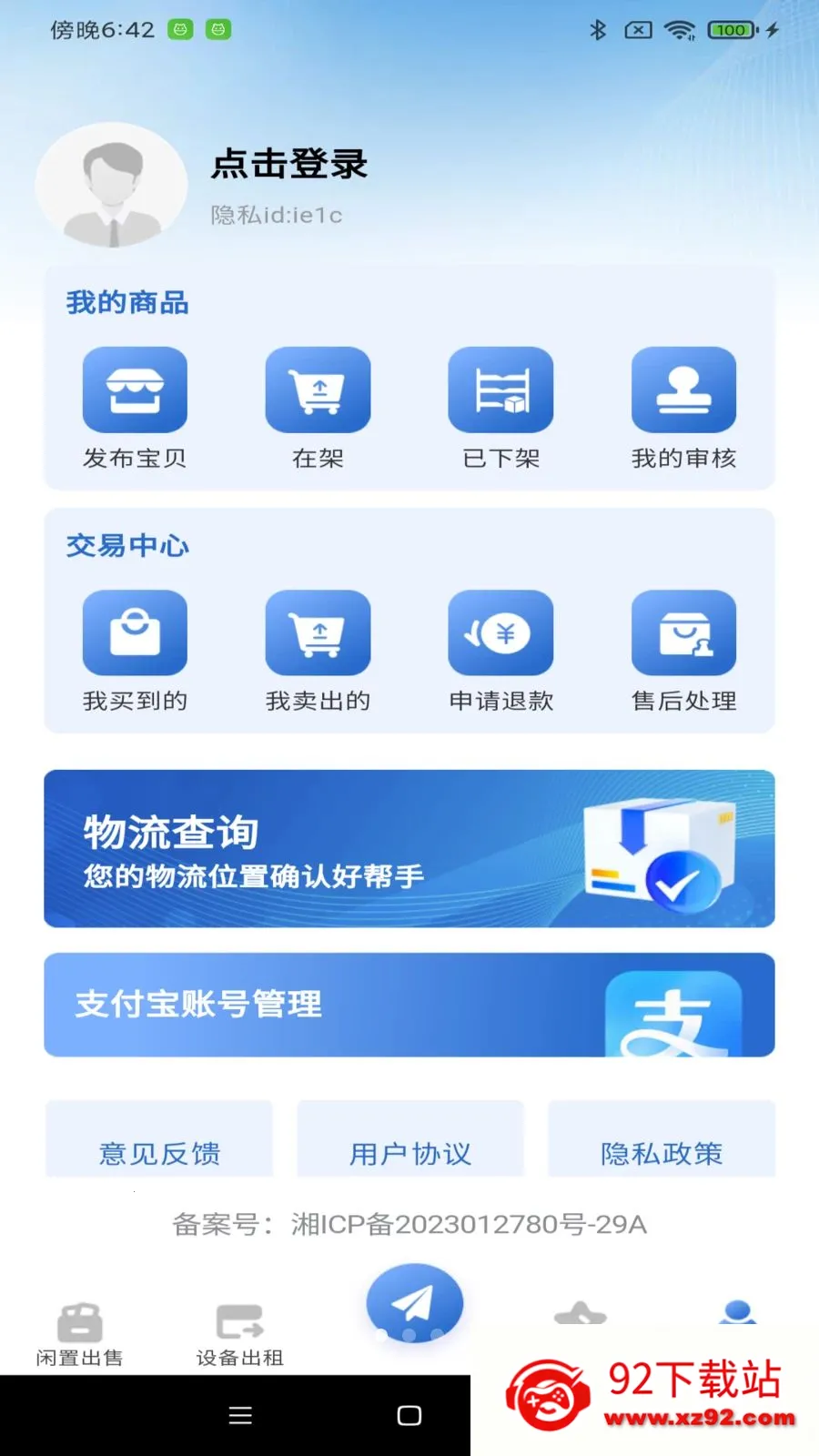Open the 用户协议 agreement link
The image size is (819, 1456).
[x=409, y=1153]
